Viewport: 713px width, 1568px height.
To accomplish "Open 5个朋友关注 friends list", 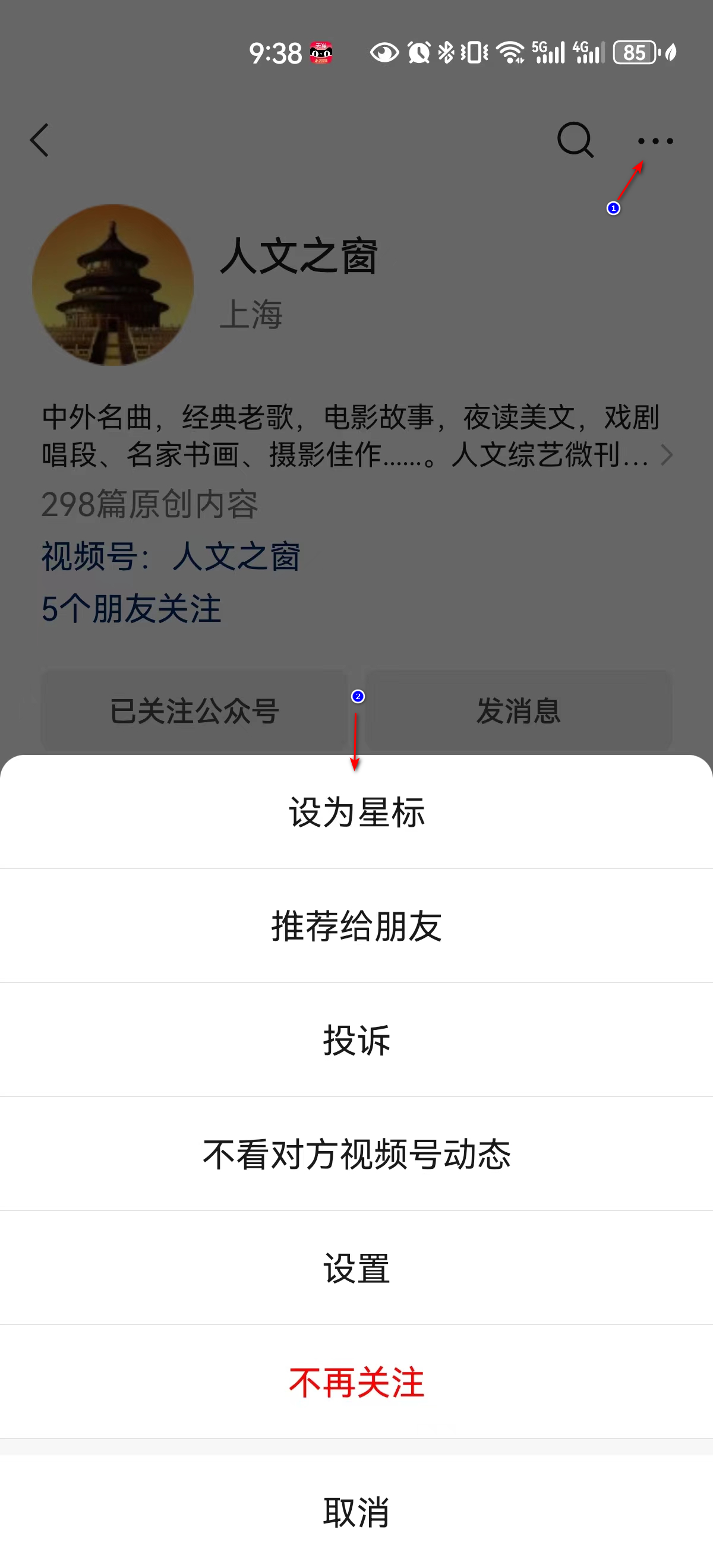I will 131,606.
